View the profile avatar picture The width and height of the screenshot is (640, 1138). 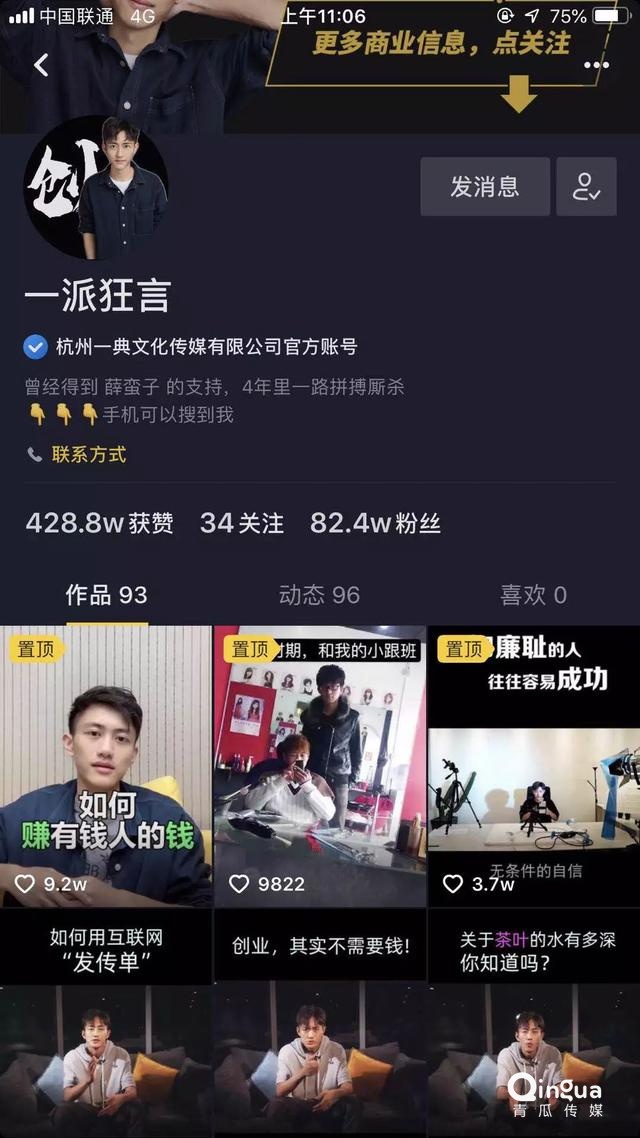point(95,188)
